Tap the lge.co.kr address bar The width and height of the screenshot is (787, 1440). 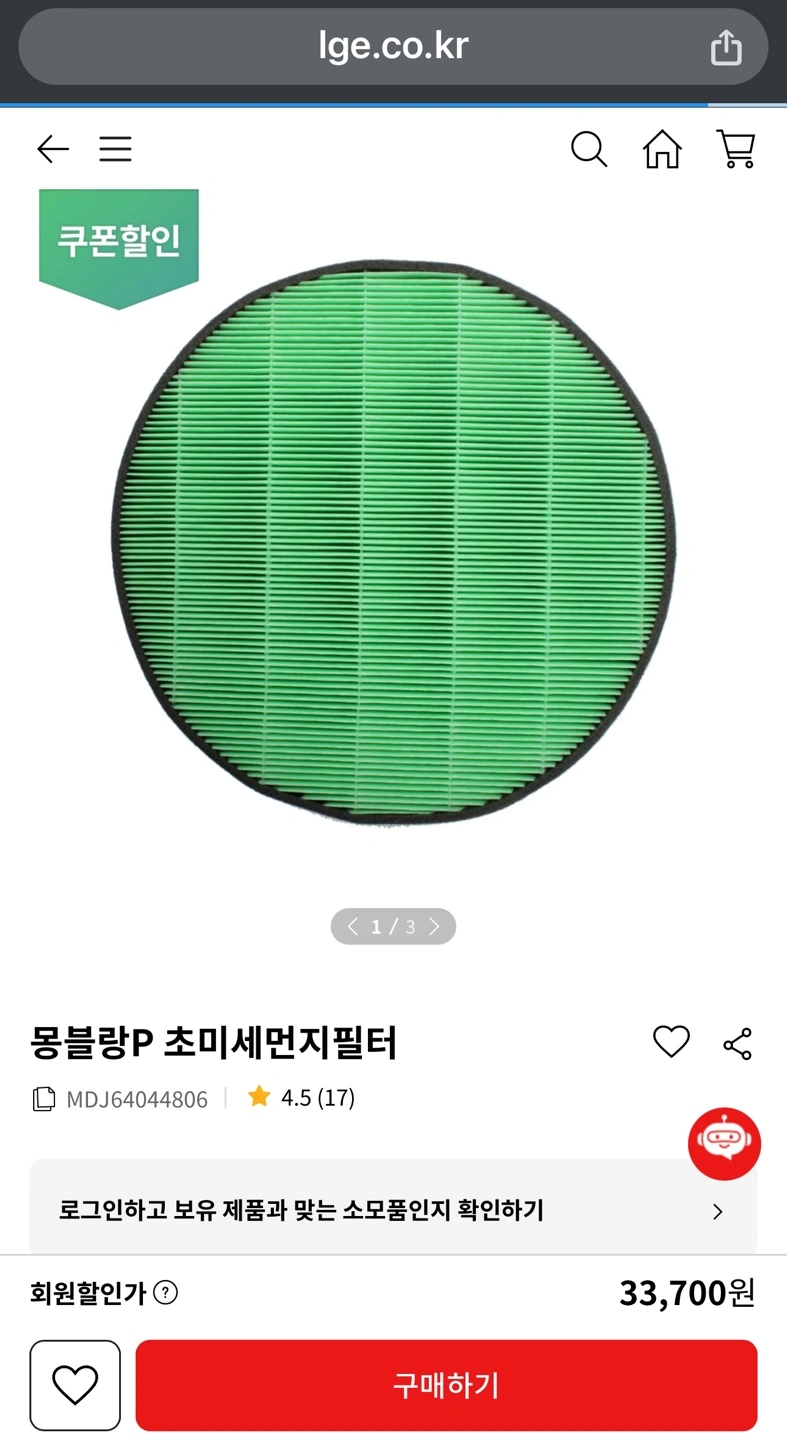[393, 47]
